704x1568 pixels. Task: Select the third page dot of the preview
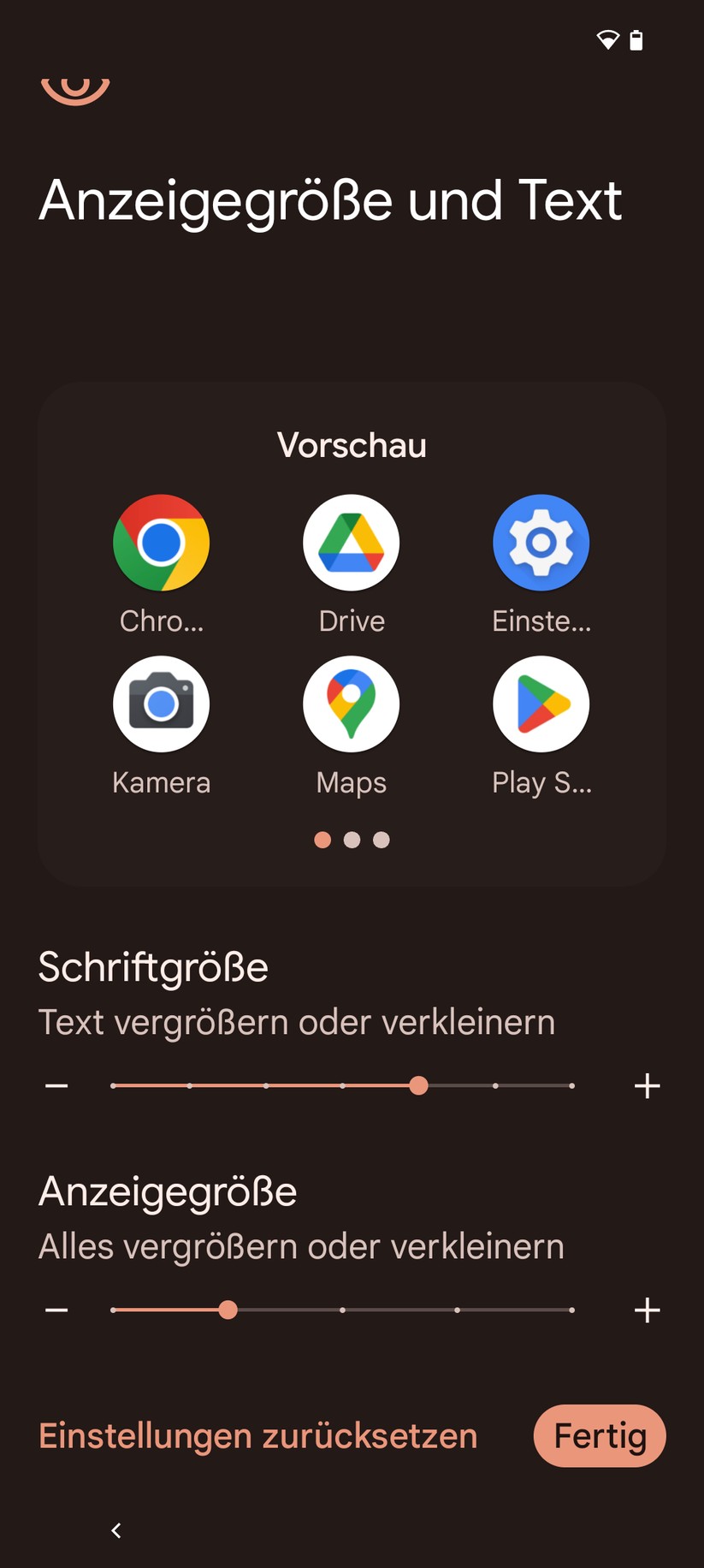[x=381, y=840]
